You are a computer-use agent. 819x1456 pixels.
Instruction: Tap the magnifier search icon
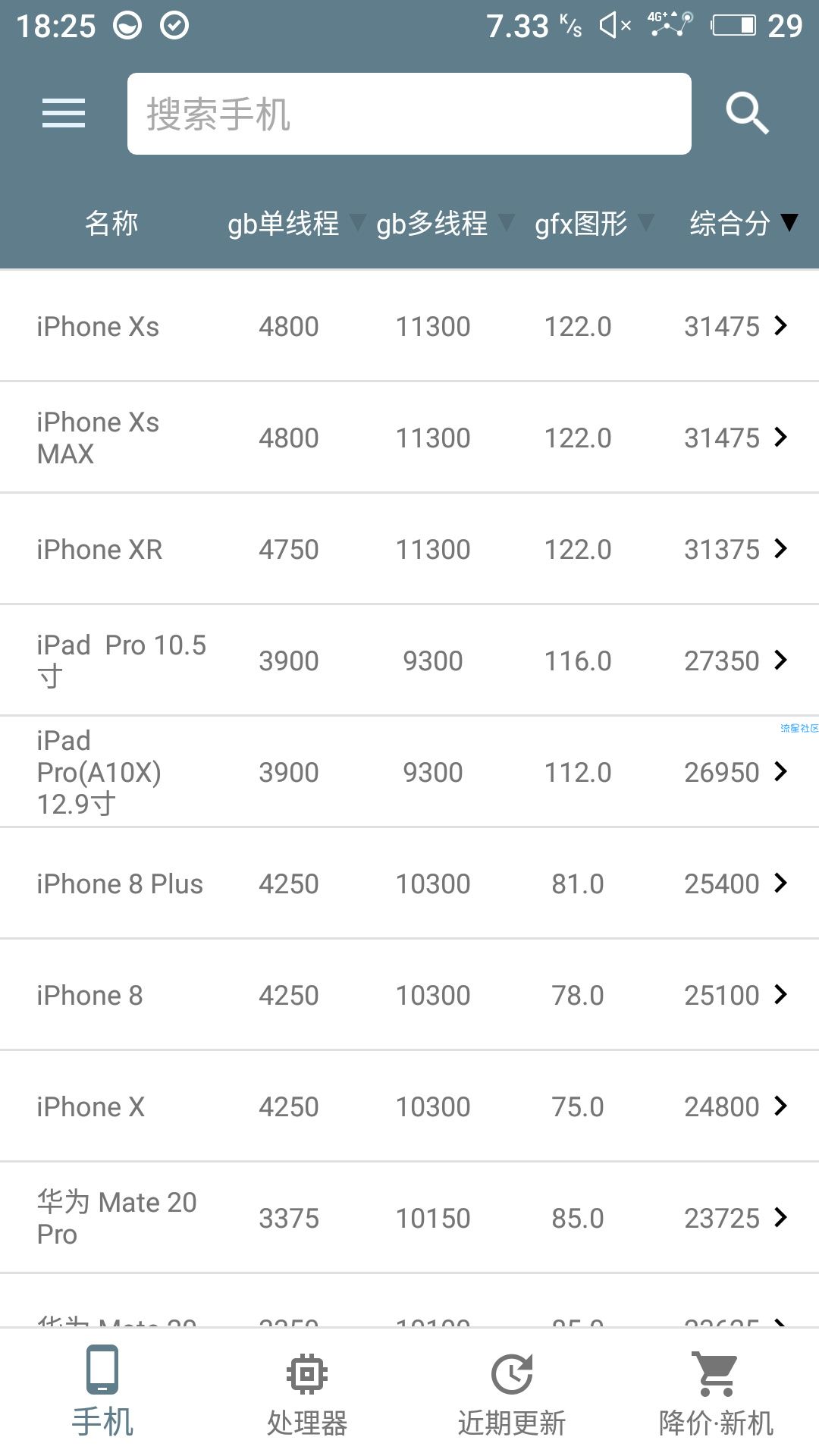747,114
